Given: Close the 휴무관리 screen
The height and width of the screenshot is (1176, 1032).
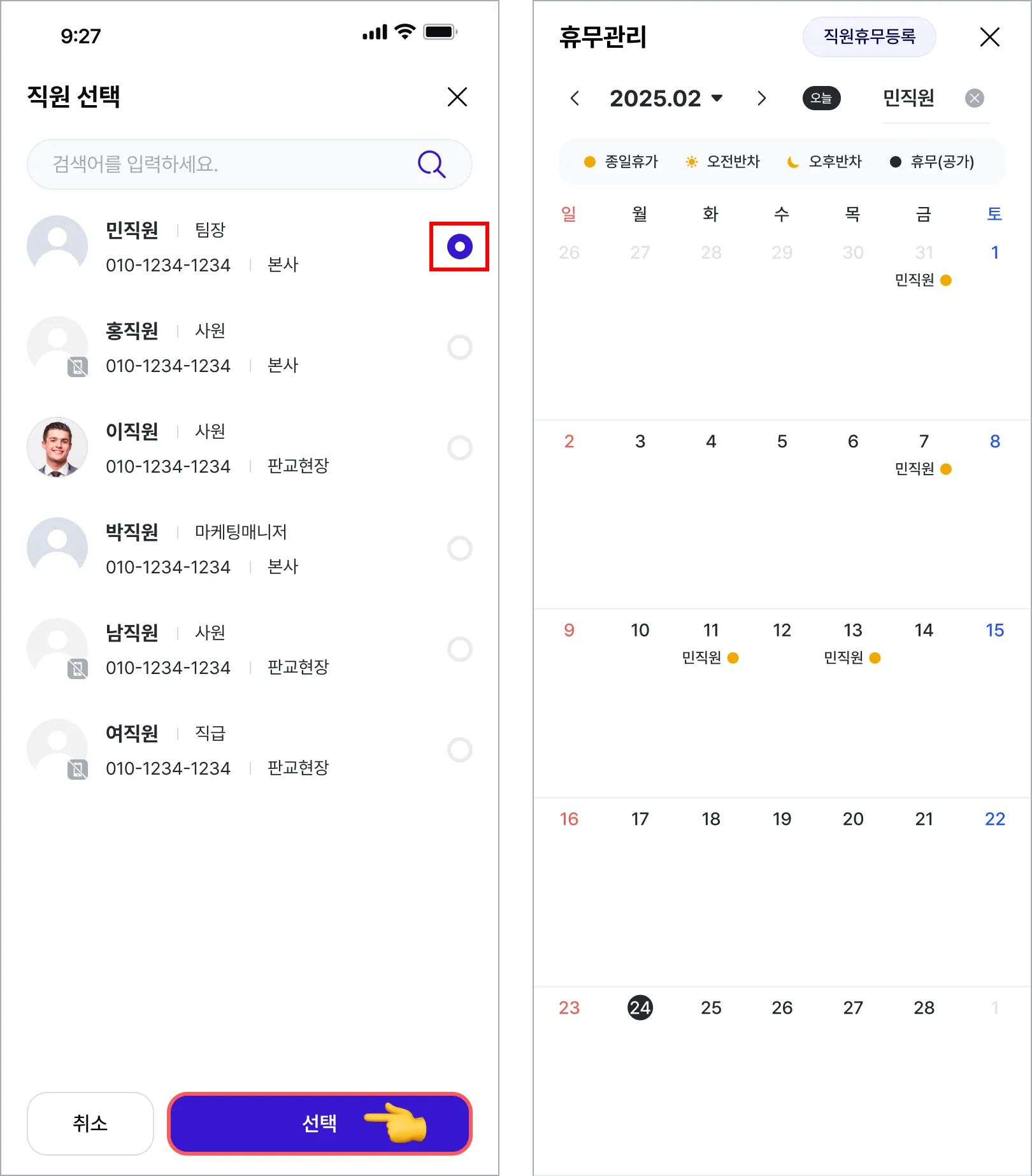Looking at the screenshot, I should point(989,37).
